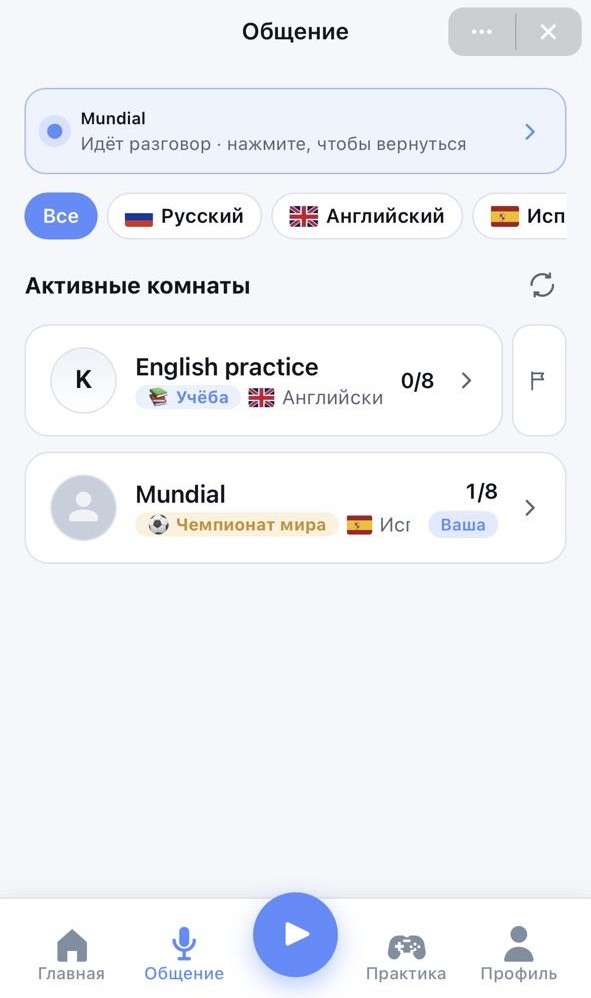The width and height of the screenshot is (591, 998).
Task: Open the English practice room
Action: [x=263, y=381]
